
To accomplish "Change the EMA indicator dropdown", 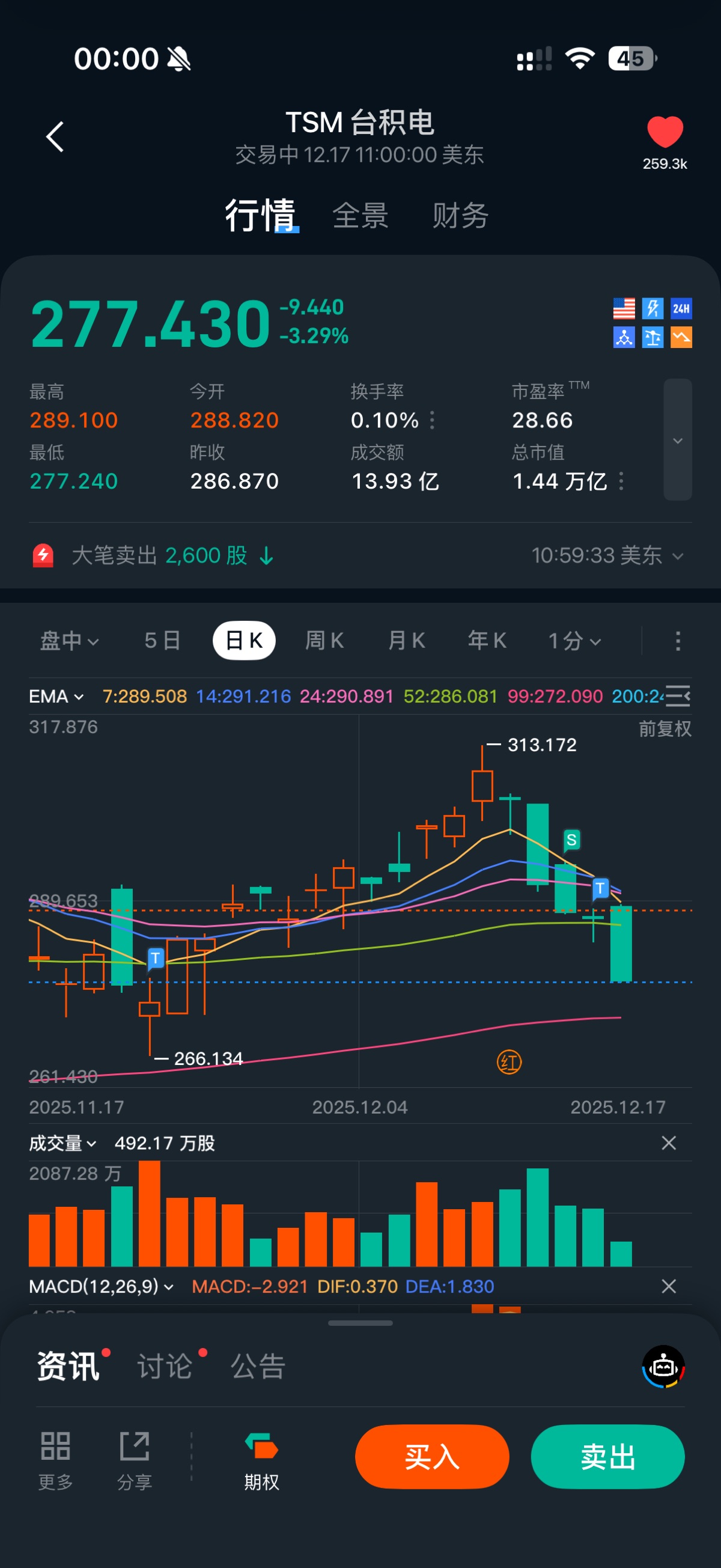I will (x=56, y=696).
